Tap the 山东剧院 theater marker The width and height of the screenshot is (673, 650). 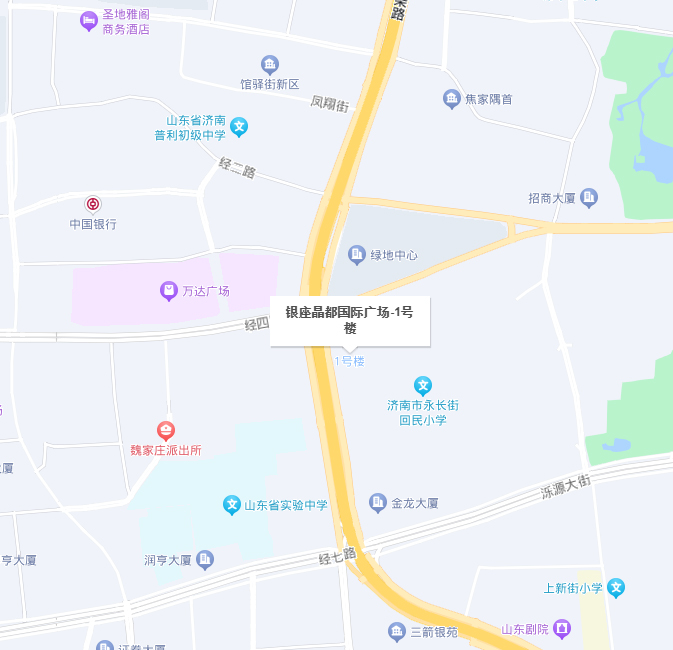coord(563,629)
